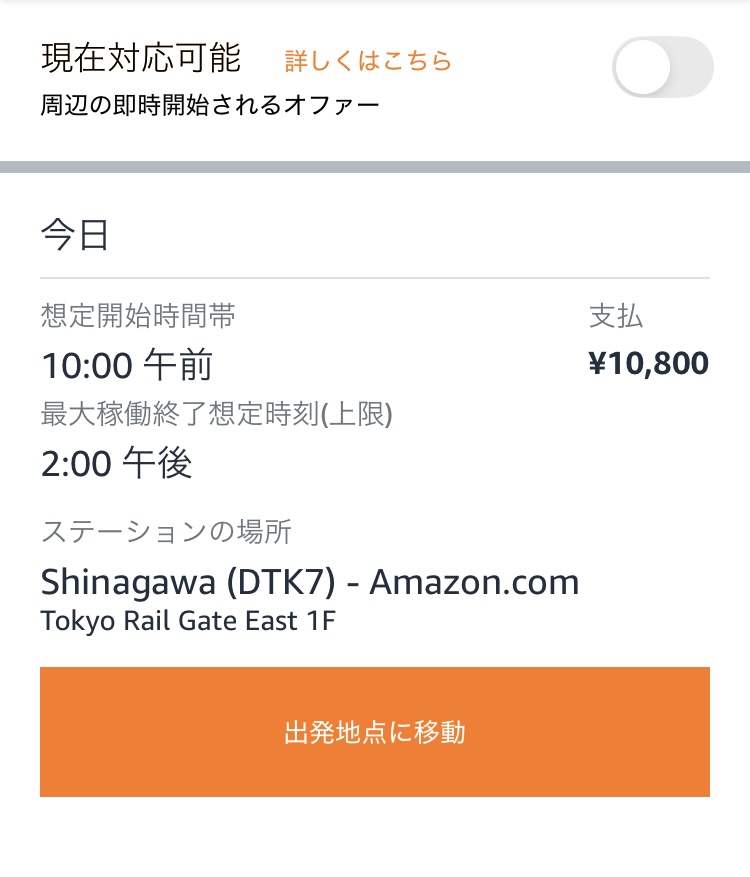Select the 今日 section header
This screenshot has height=877, width=750.
click(x=73, y=234)
